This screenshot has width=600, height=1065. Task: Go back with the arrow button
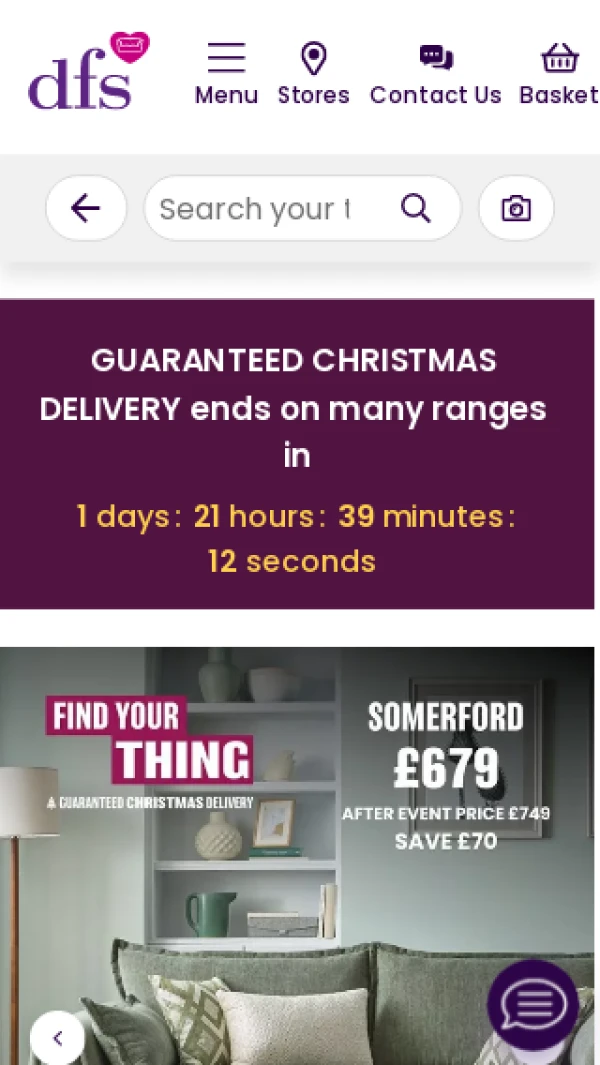click(x=86, y=208)
